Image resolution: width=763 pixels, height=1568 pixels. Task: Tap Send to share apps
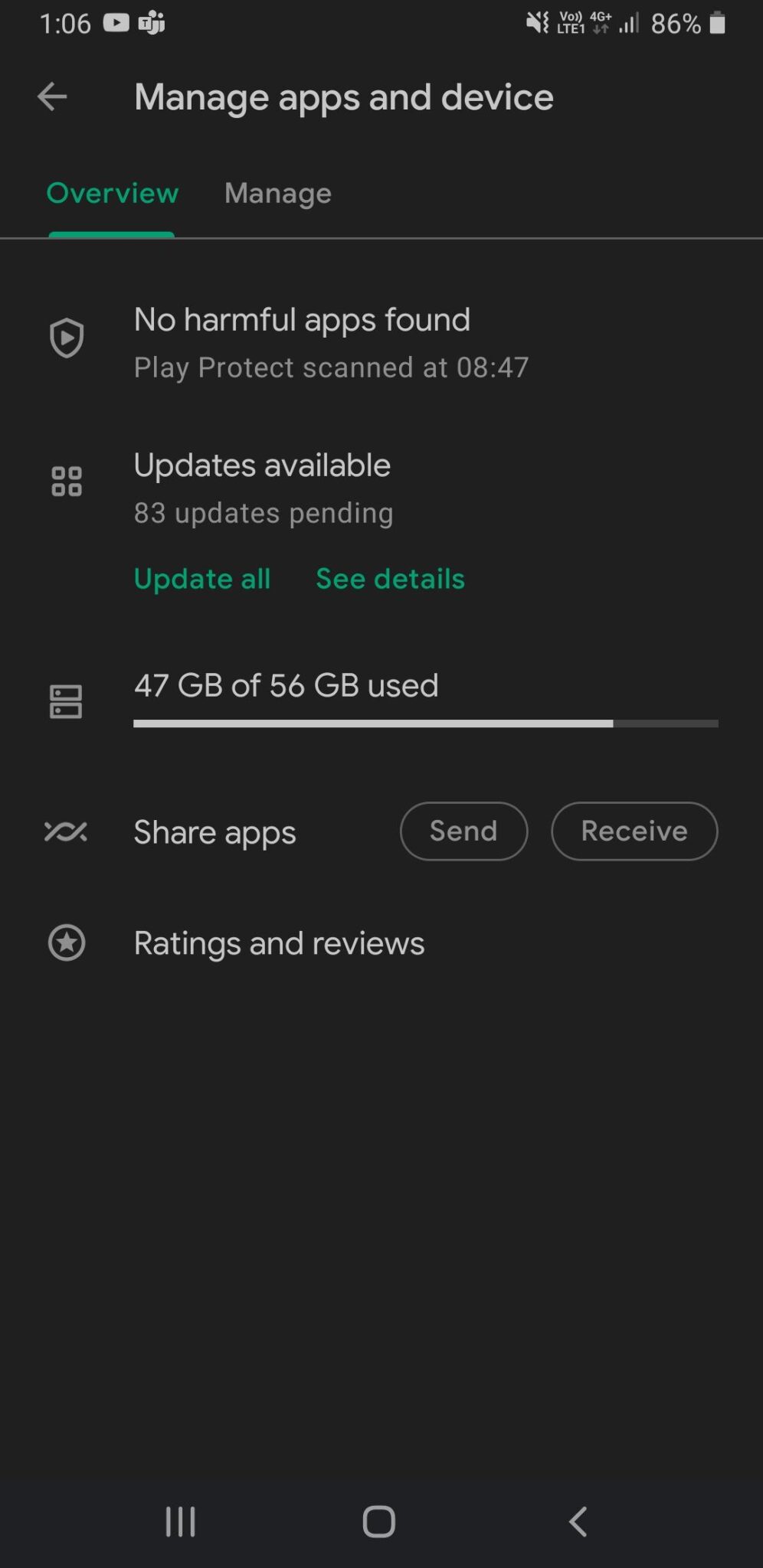(463, 831)
